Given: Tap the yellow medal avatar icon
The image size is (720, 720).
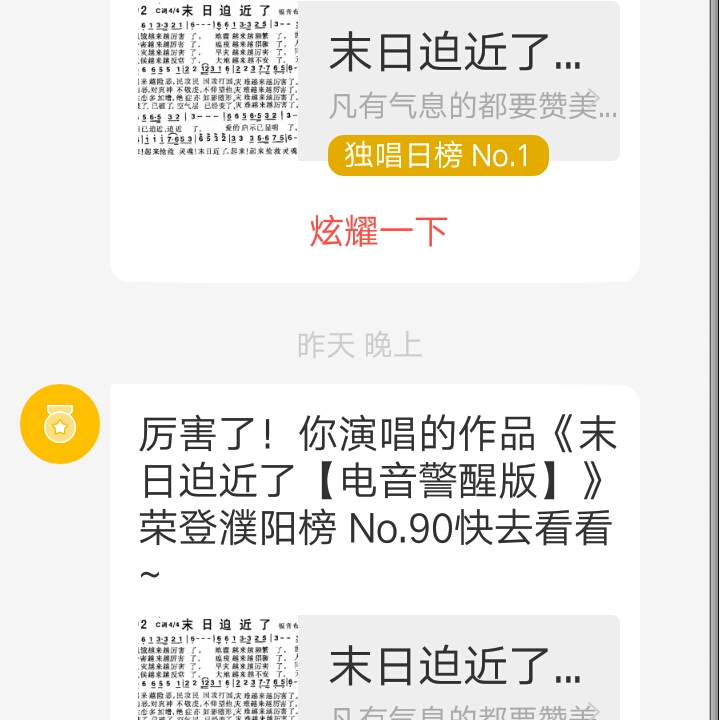Looking at the screenshot, I should click(x=60, y=424).
